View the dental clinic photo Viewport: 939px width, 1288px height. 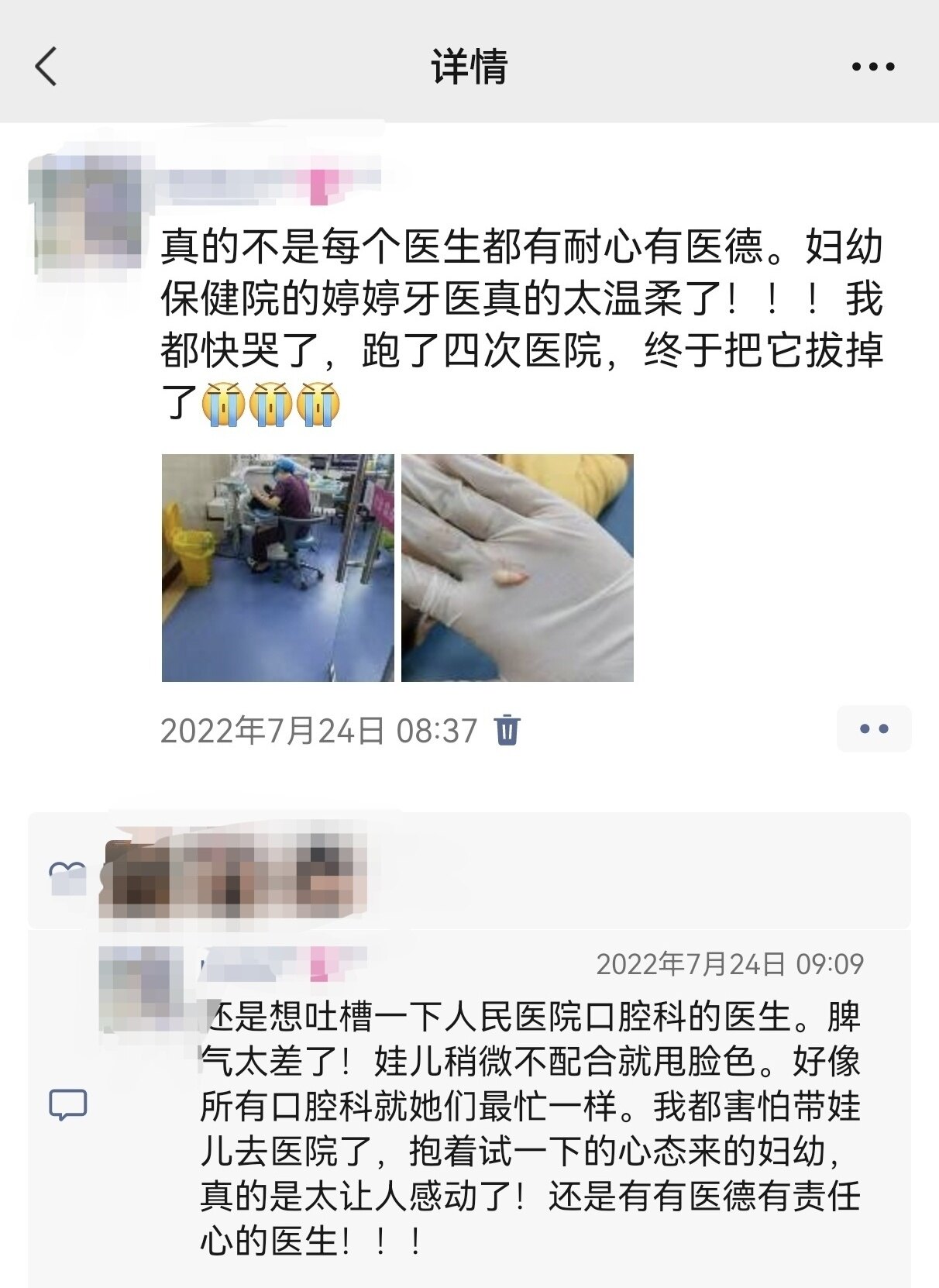tap(277, 567)
